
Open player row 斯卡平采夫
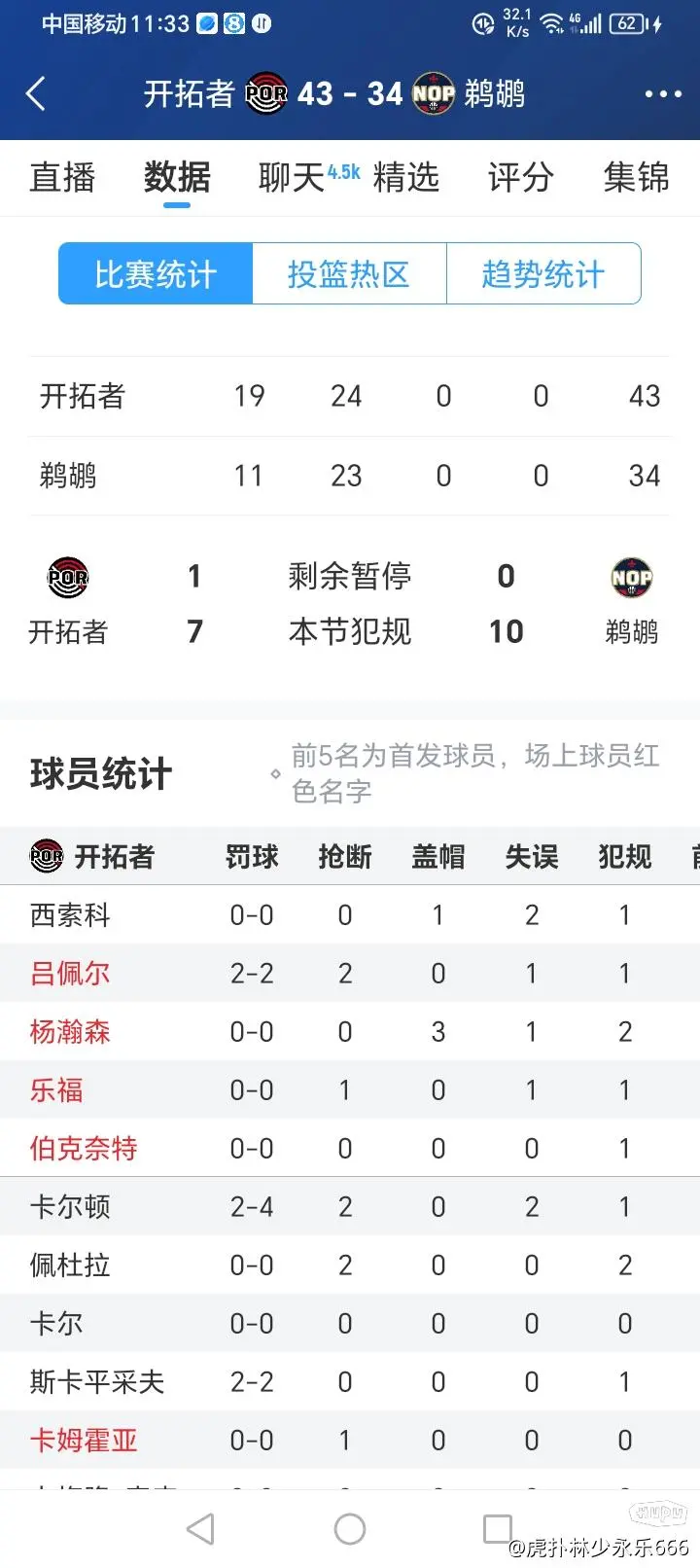pyautogui.click(x=350, y=1381)
